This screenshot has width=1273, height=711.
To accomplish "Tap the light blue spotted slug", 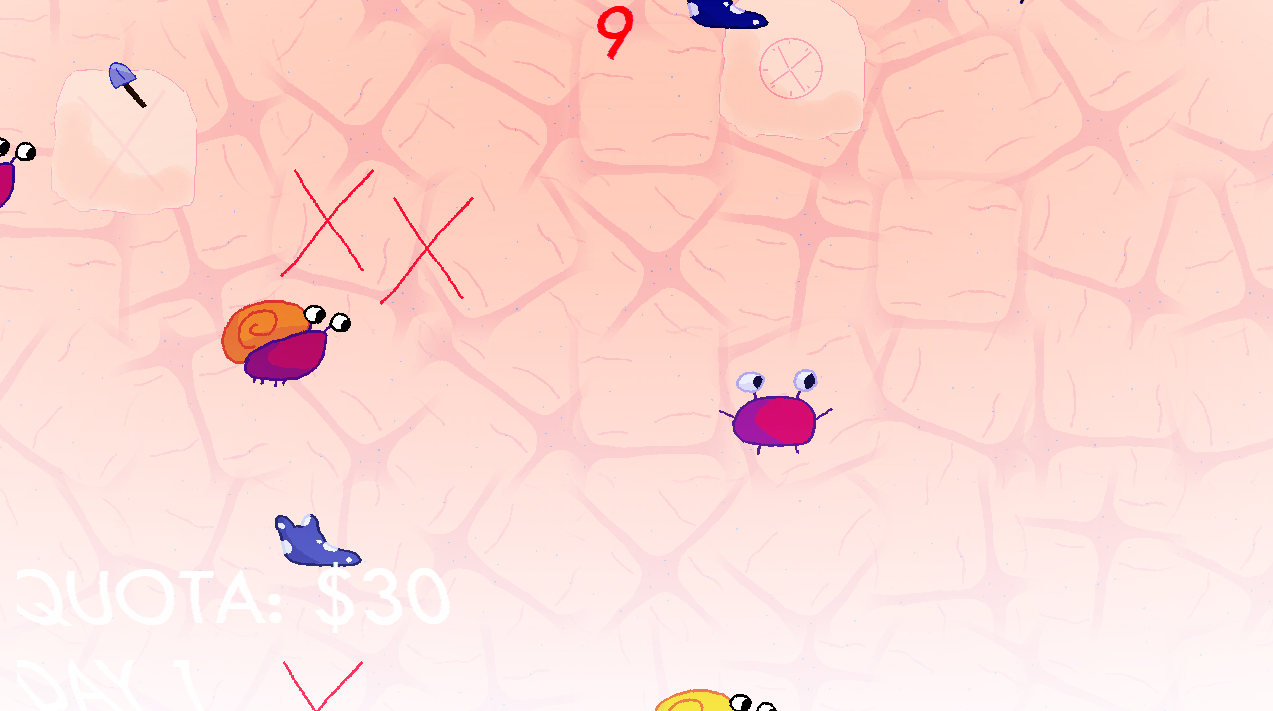I will [x=312, y=541].
